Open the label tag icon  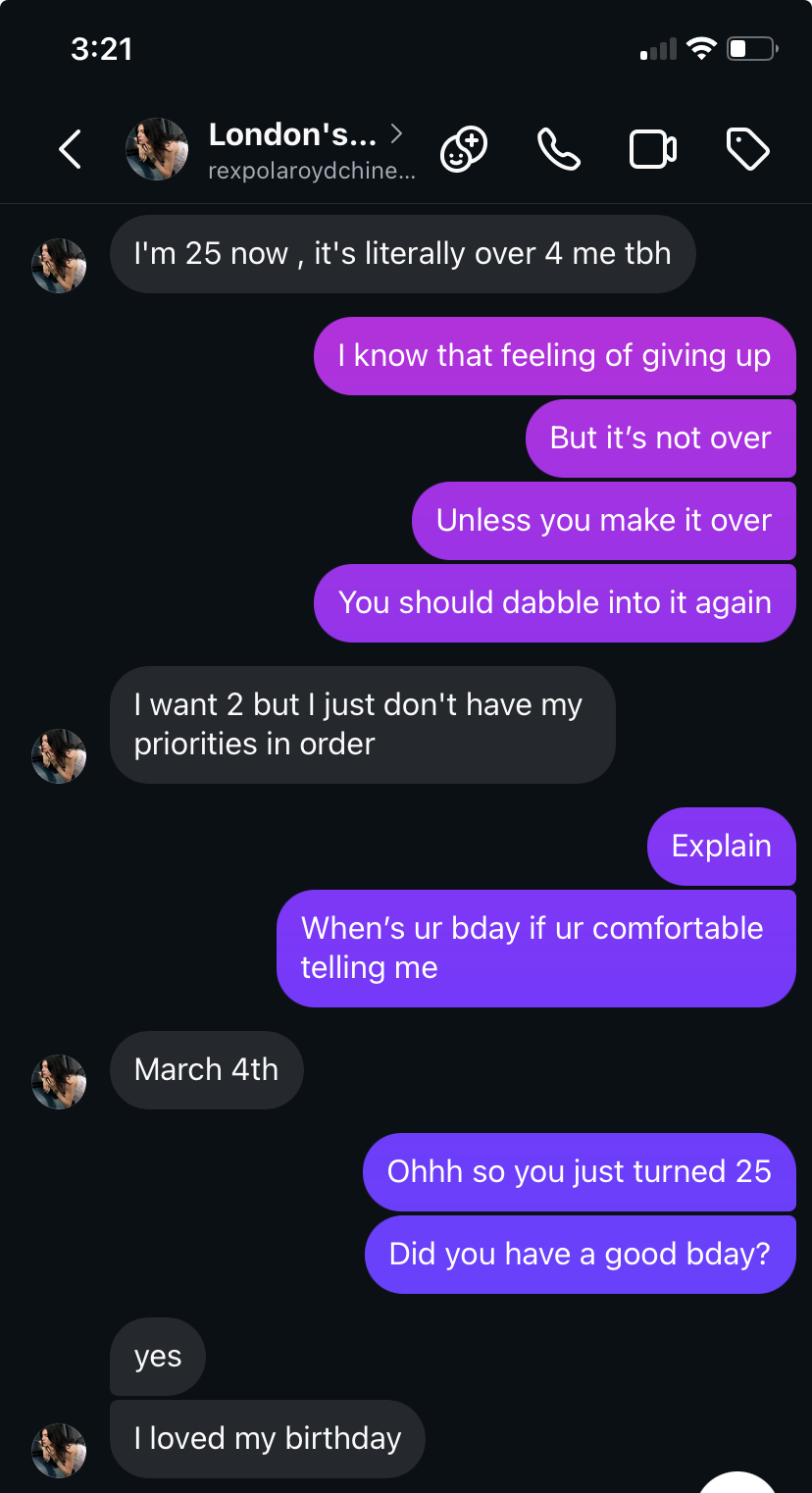coord(747,150)
